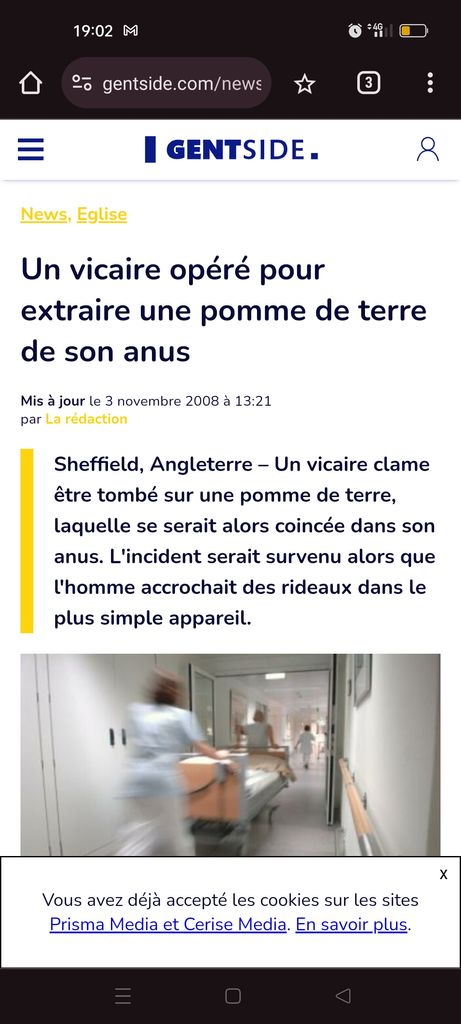Screen dimensions: 461x1024
Task: Open the Eglise category link
Action: (x=102, y=214)
